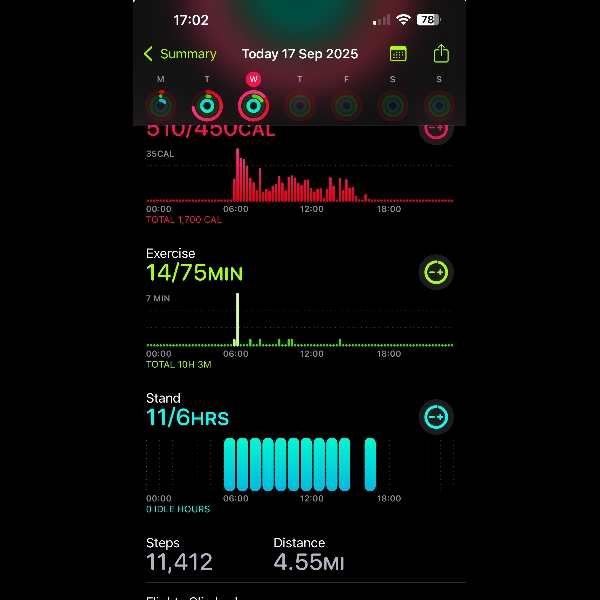Select Tuesday's activity rings
This screenshot has height=600, width=600.
click(x=207, y=104)
